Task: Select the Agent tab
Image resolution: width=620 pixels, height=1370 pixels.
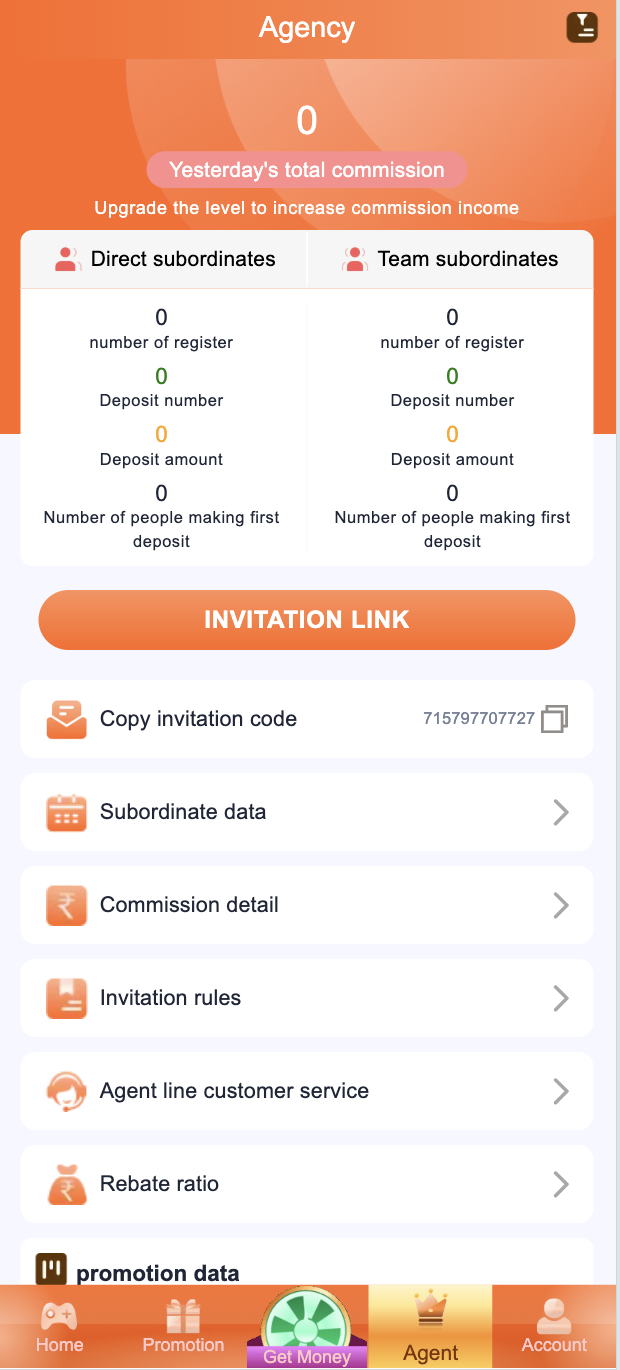Action: point(431,1328)
